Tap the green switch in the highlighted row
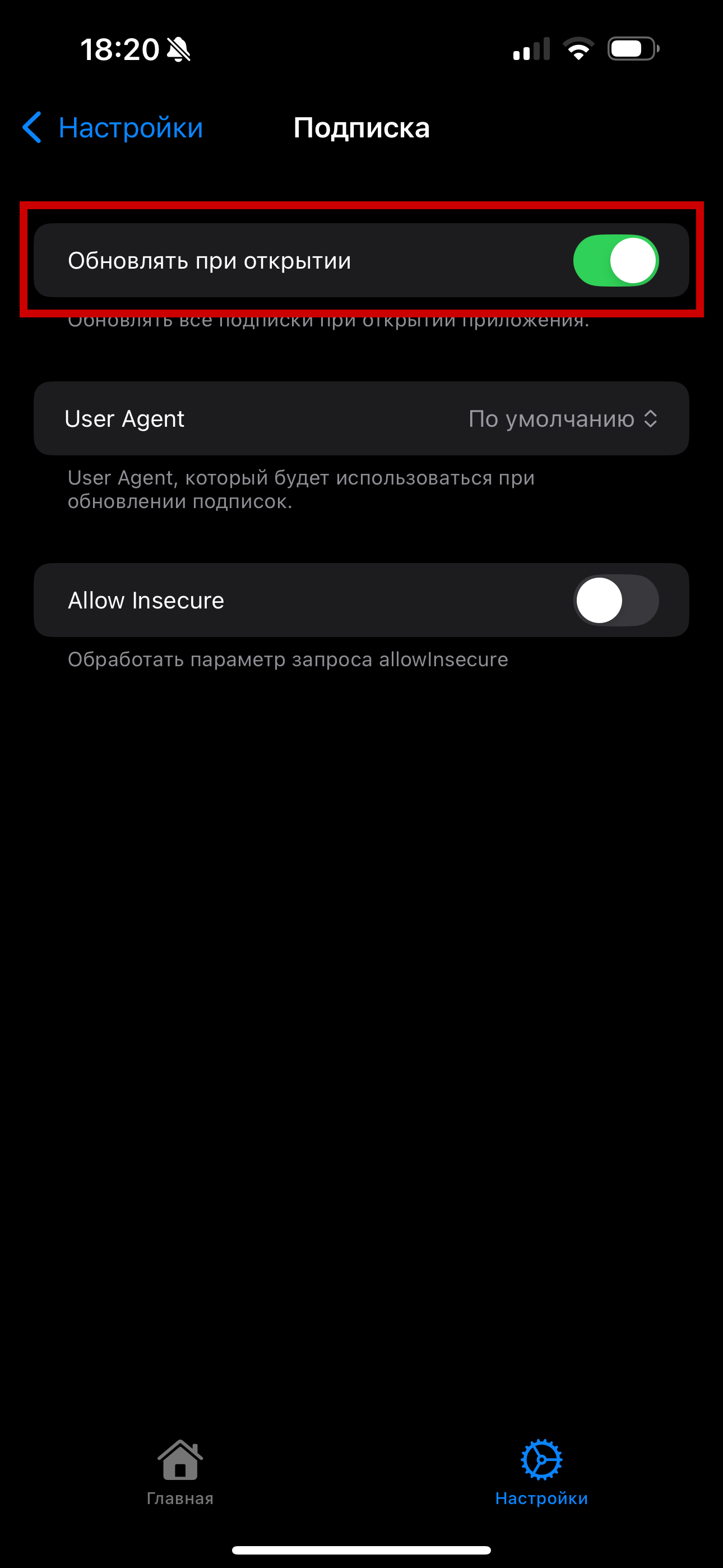 pyautogui.click(x=617, y=260)
